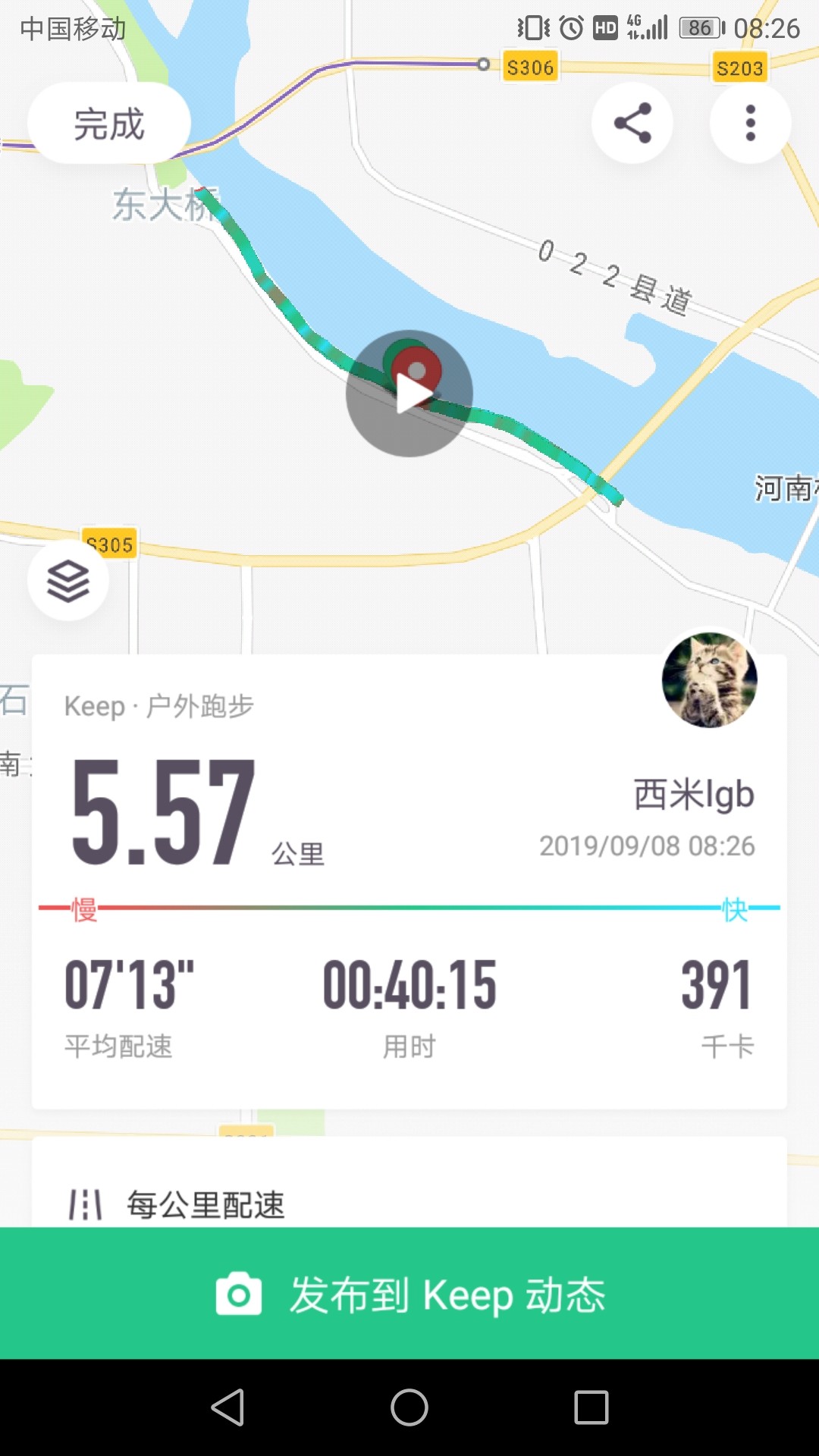Open the map layers option
Screen dimensions: 819x1456
68,581
